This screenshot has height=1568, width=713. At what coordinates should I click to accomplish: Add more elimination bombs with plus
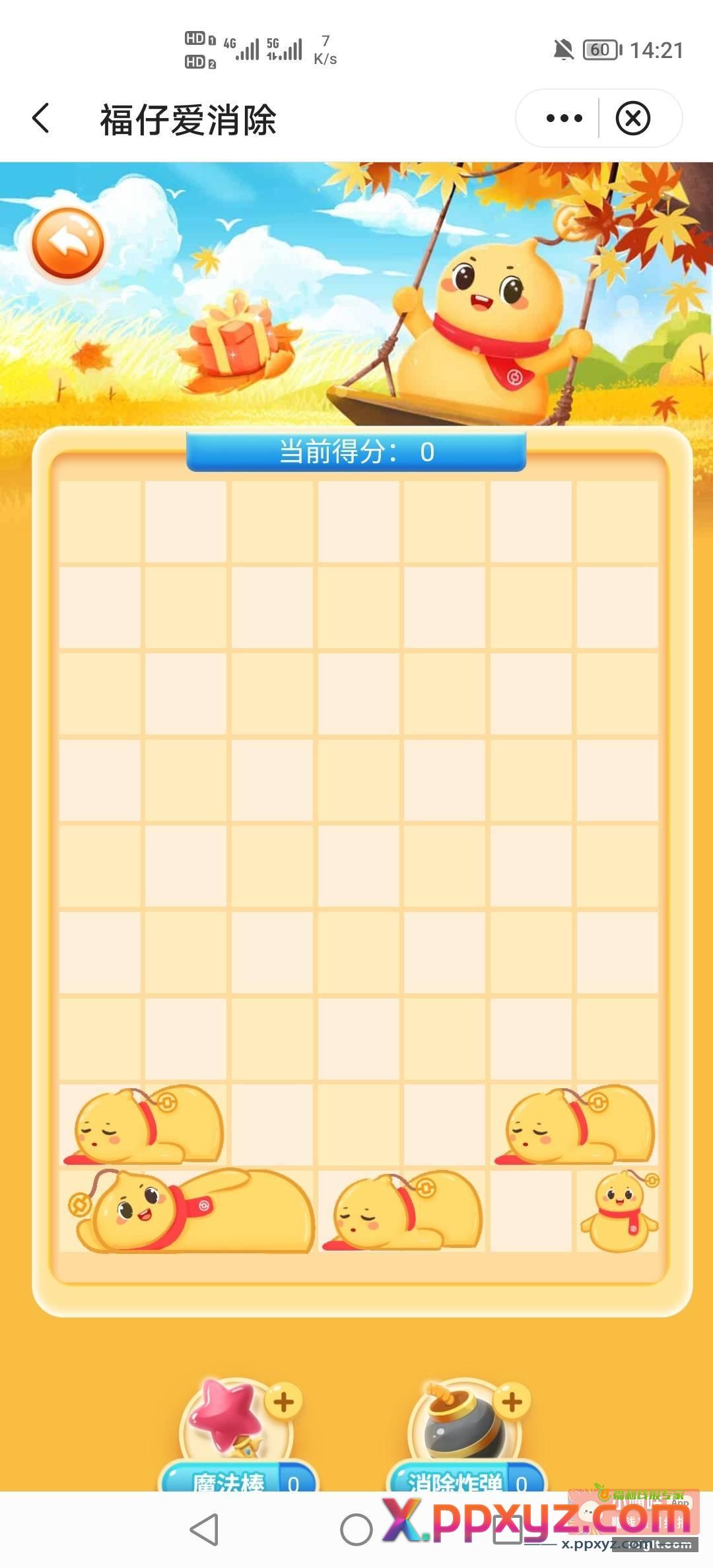point(512,1401)
